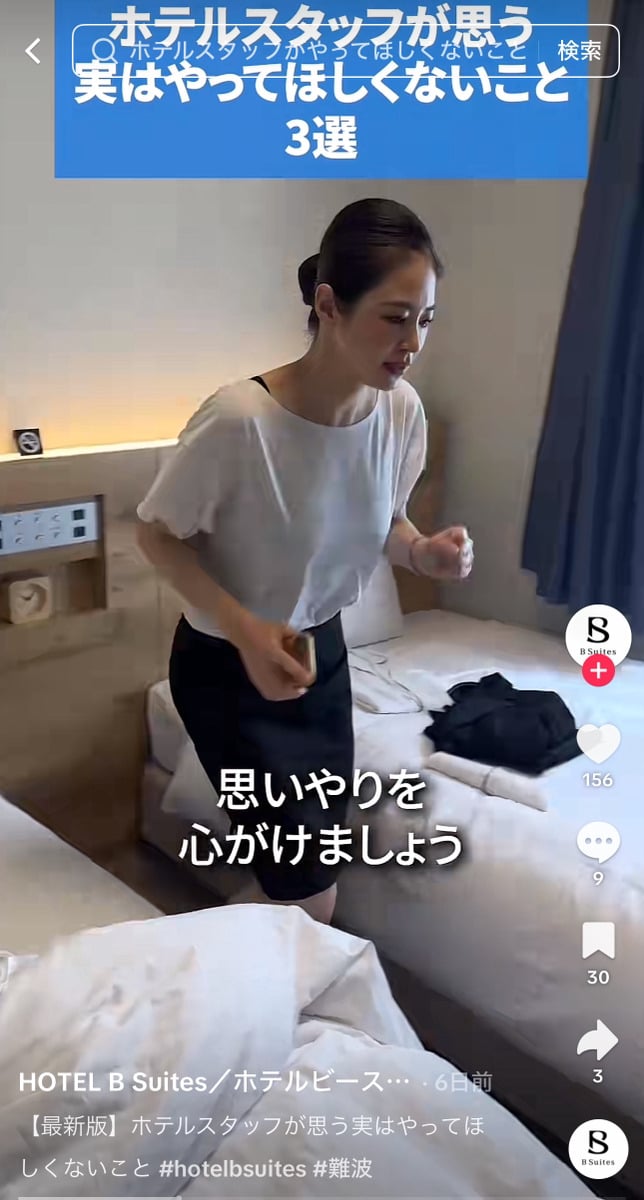Open the B Suites profile avatar
This screenshot has width=644, height=1200.
click(598, 636)
